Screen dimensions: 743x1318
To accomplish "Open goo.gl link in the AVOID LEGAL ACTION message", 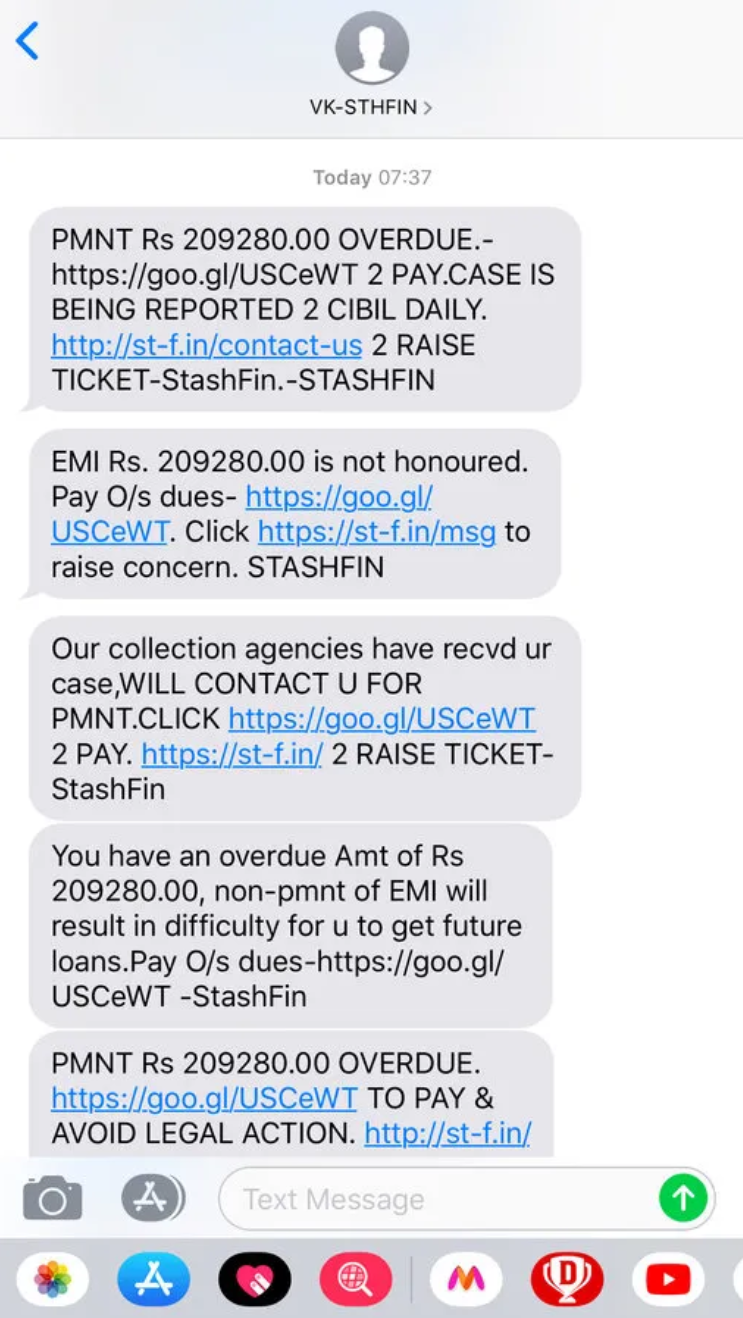I will tap(204, 1098).
